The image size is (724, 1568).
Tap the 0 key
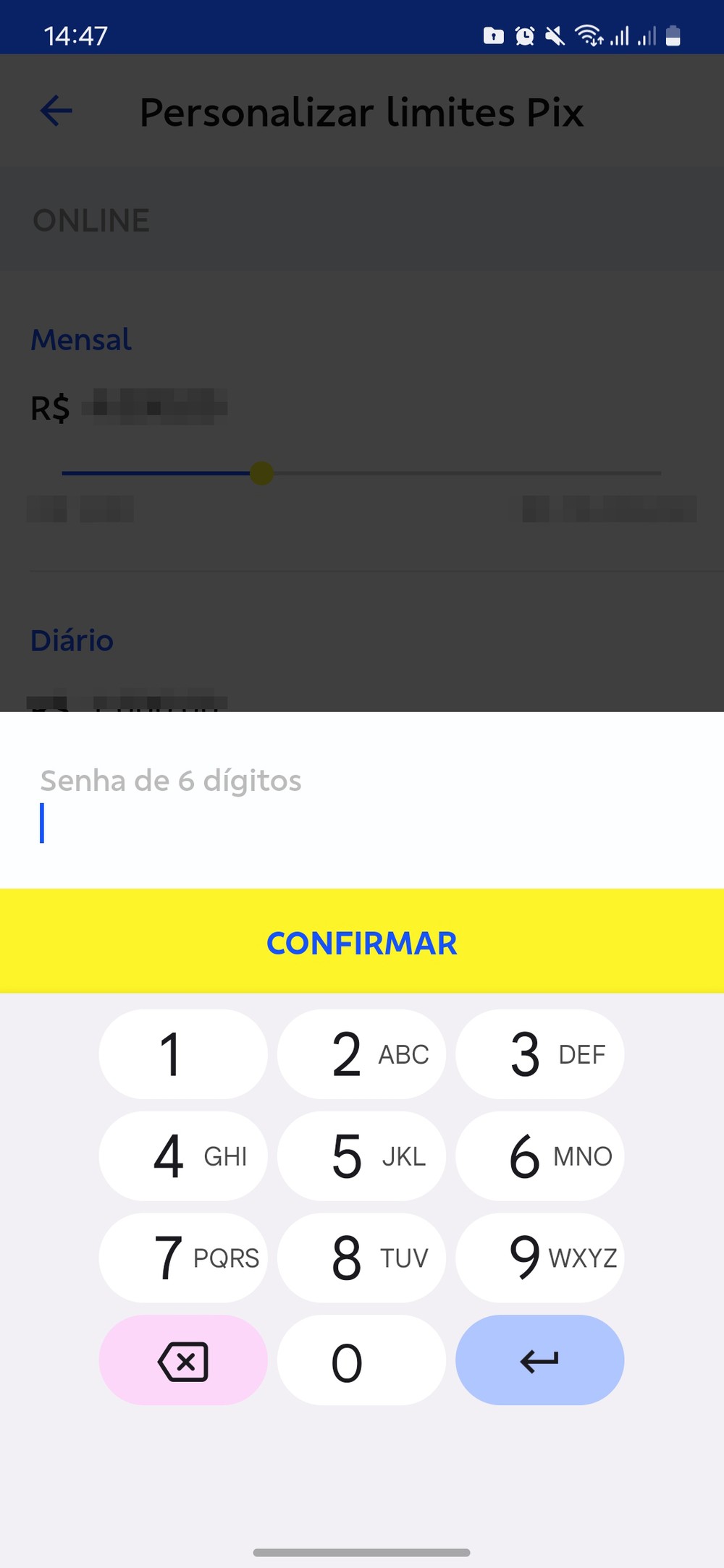tap(361, 1360)
